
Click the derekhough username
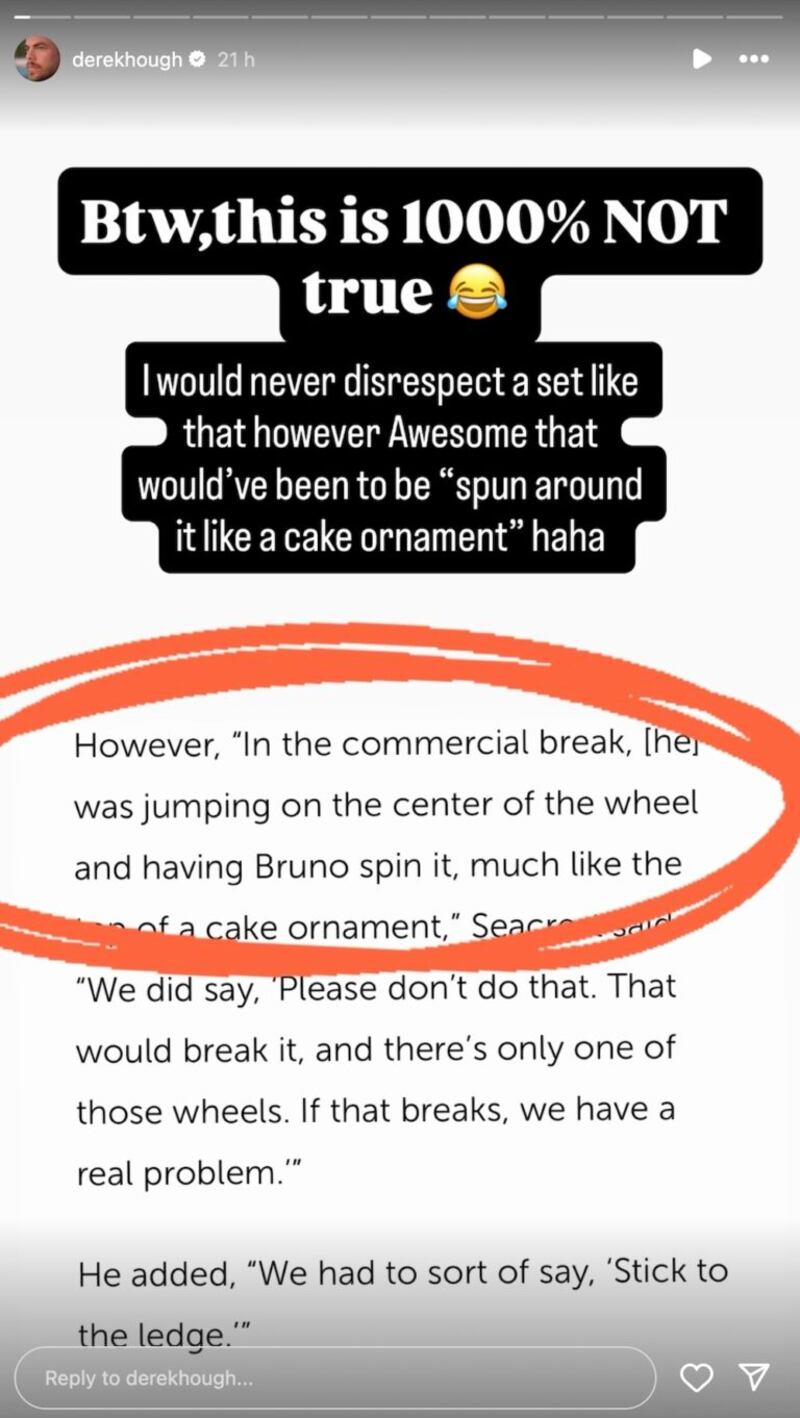click(130, 59)
